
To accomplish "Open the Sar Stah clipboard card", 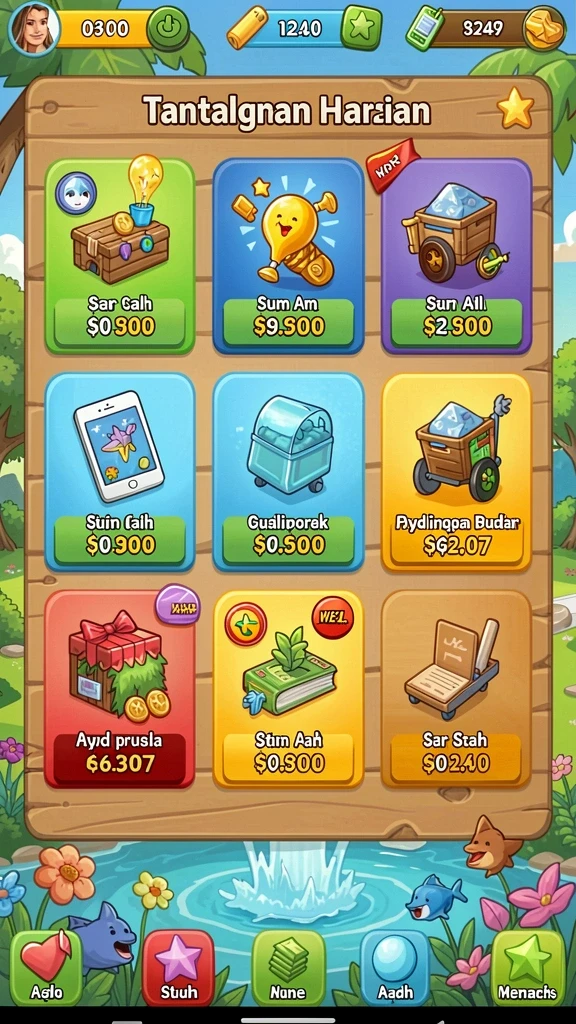I will click(456, 689).
